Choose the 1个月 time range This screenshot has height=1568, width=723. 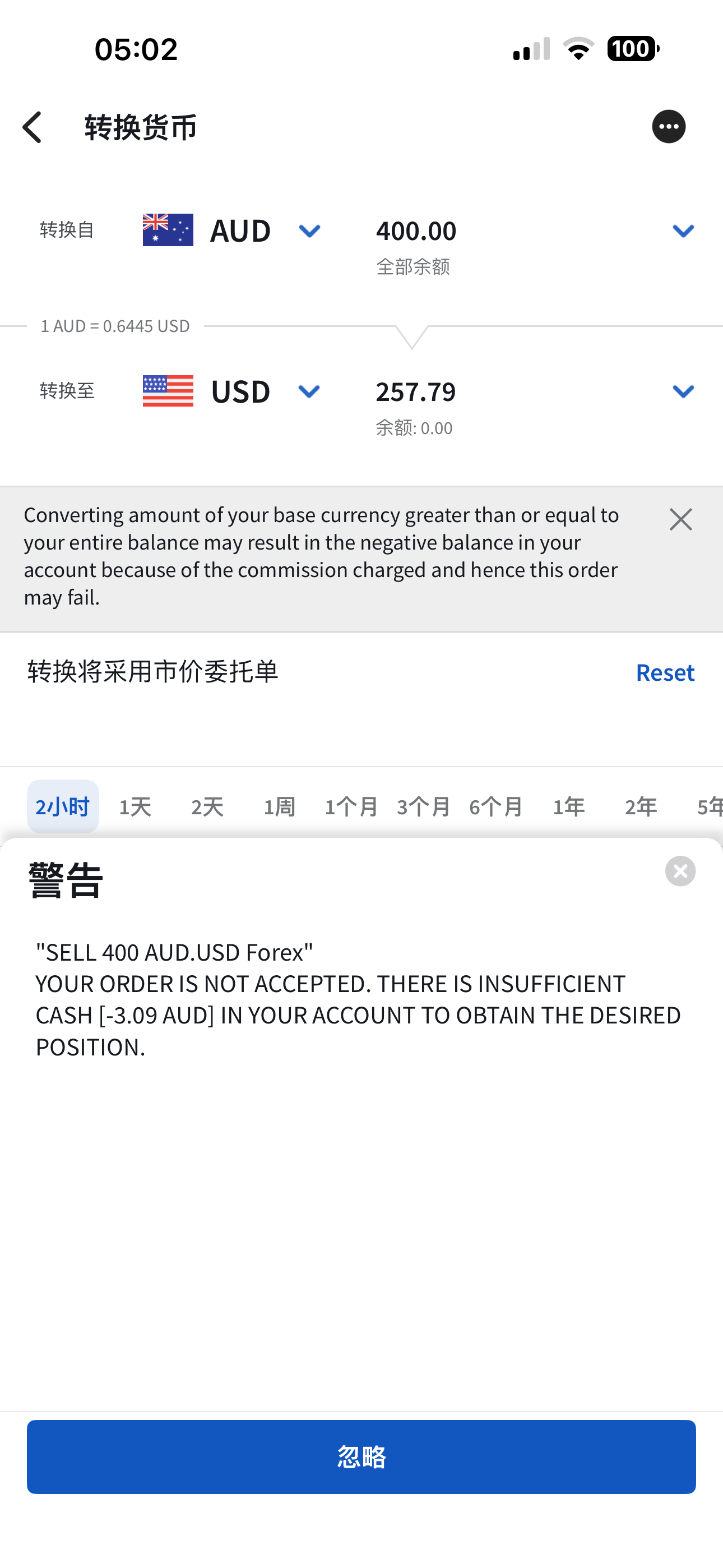pos(351,807)
